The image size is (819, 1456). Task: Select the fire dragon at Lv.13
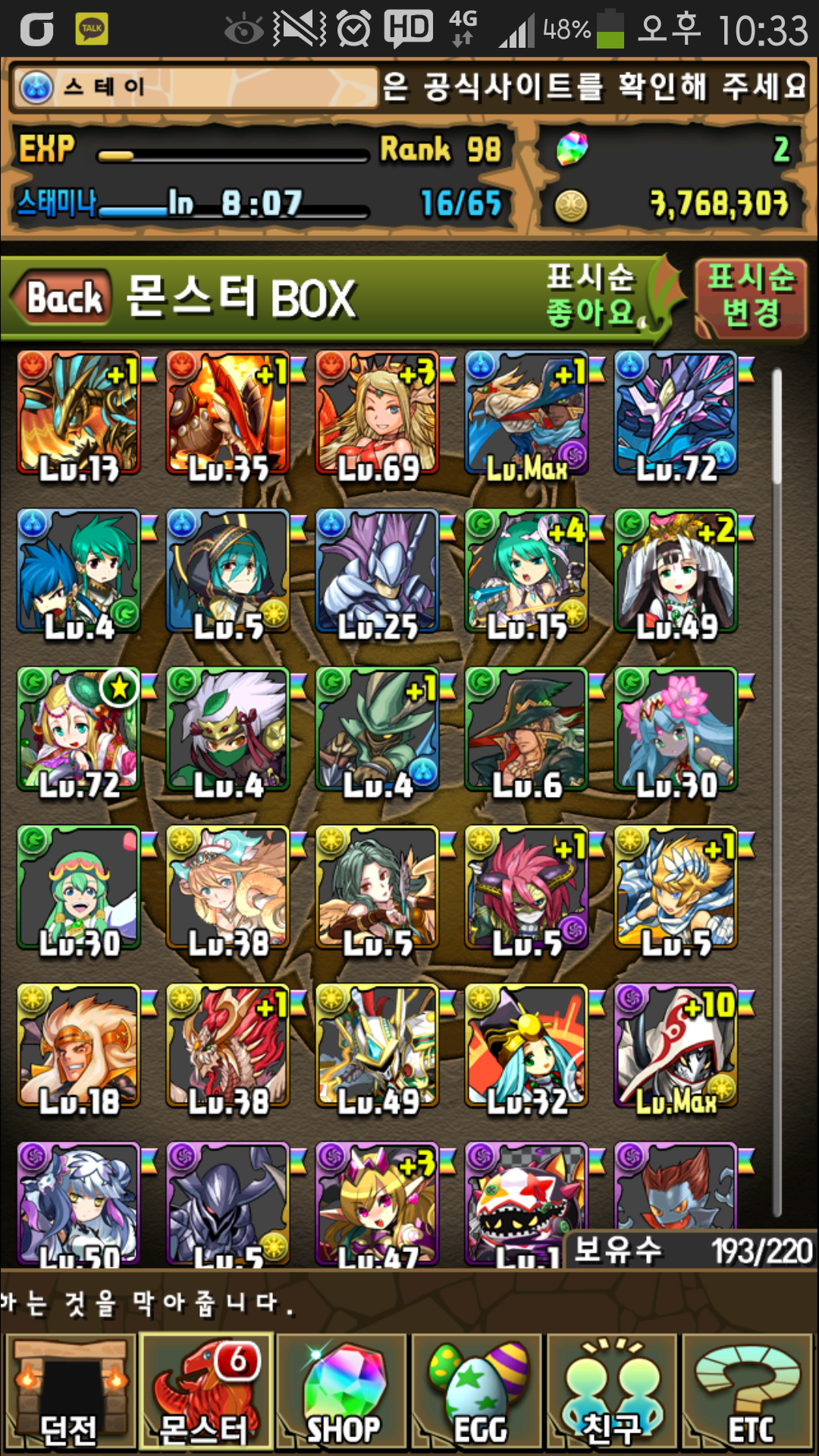click(79, 413)
